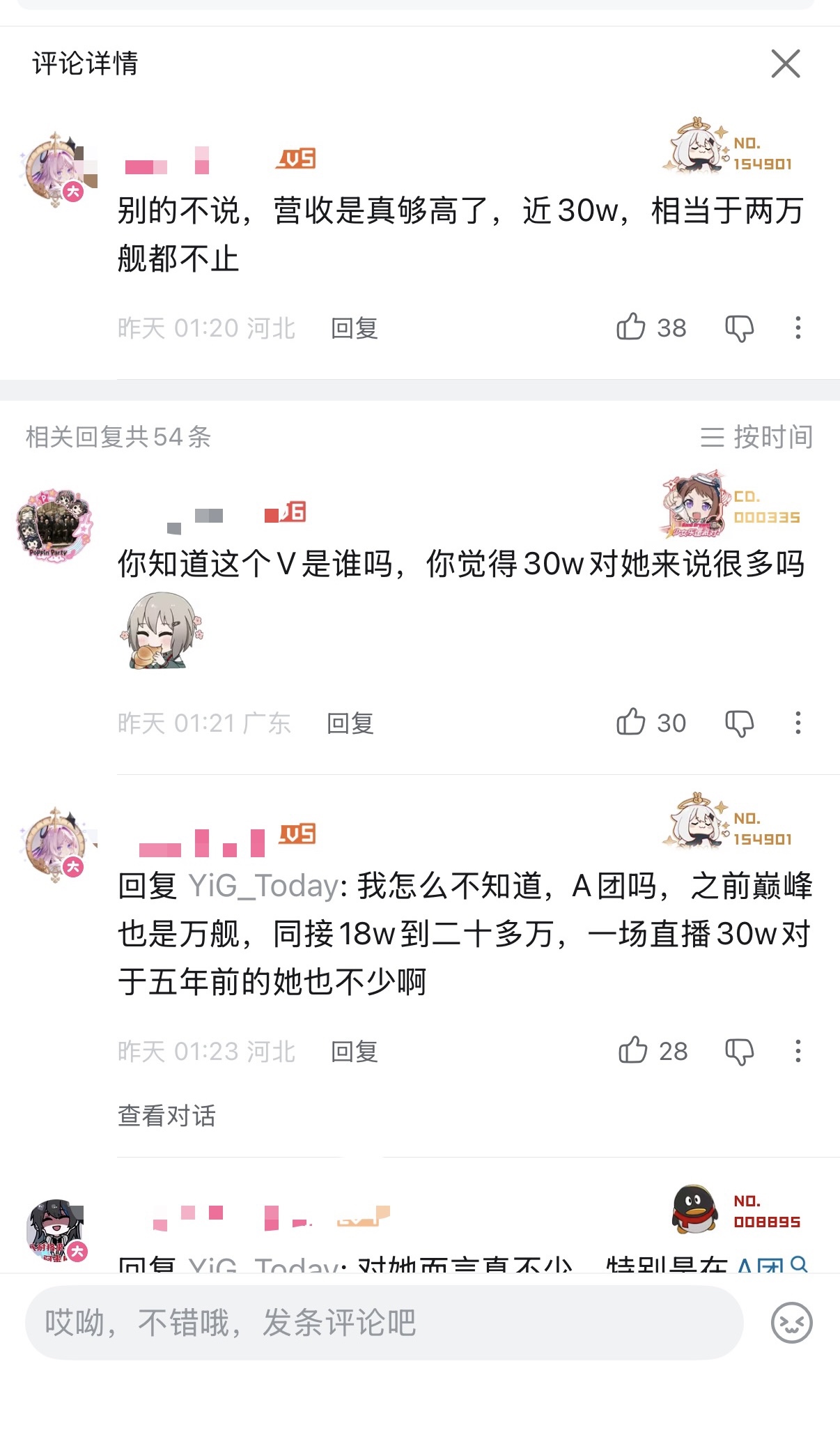The height and width of the screenshot is (1444, 840).
Task: Open more options for the 01:20 comment
Action: (x=798, y=328)
